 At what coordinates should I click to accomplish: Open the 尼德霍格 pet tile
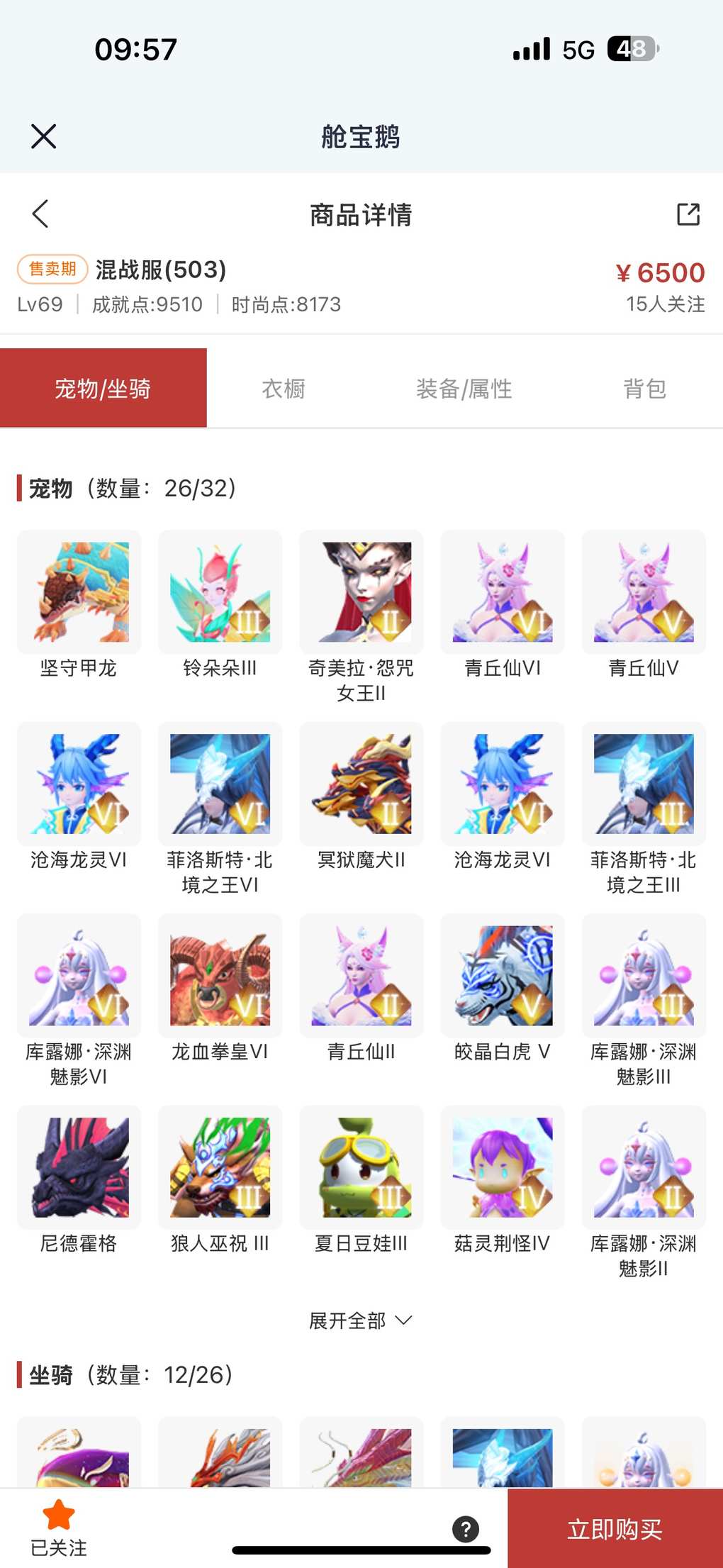click(x=79, y=1167)
